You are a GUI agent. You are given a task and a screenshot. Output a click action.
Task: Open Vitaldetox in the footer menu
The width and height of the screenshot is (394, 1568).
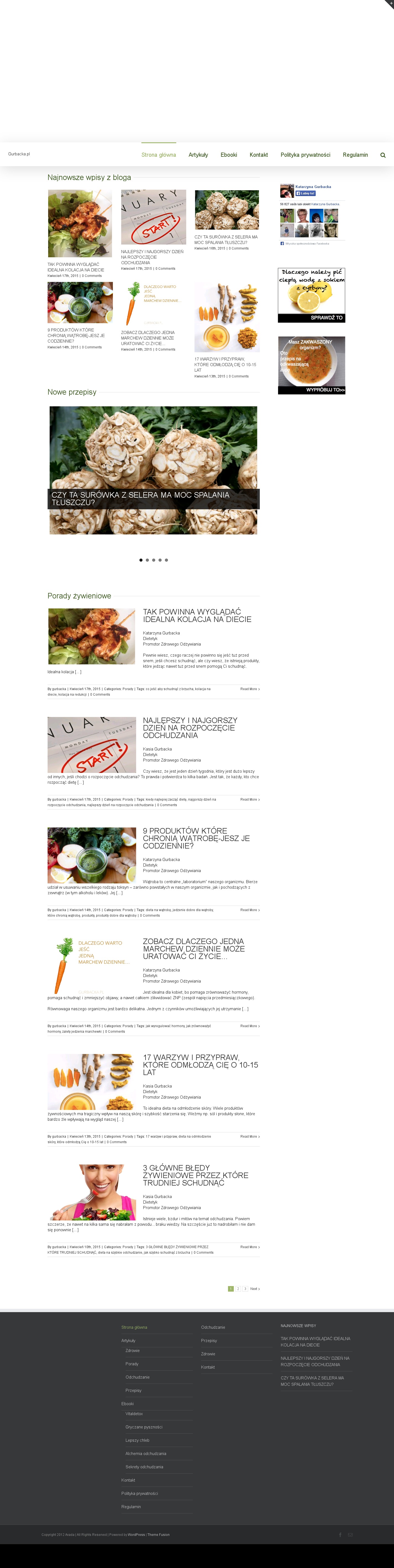tap(134, 1413)
